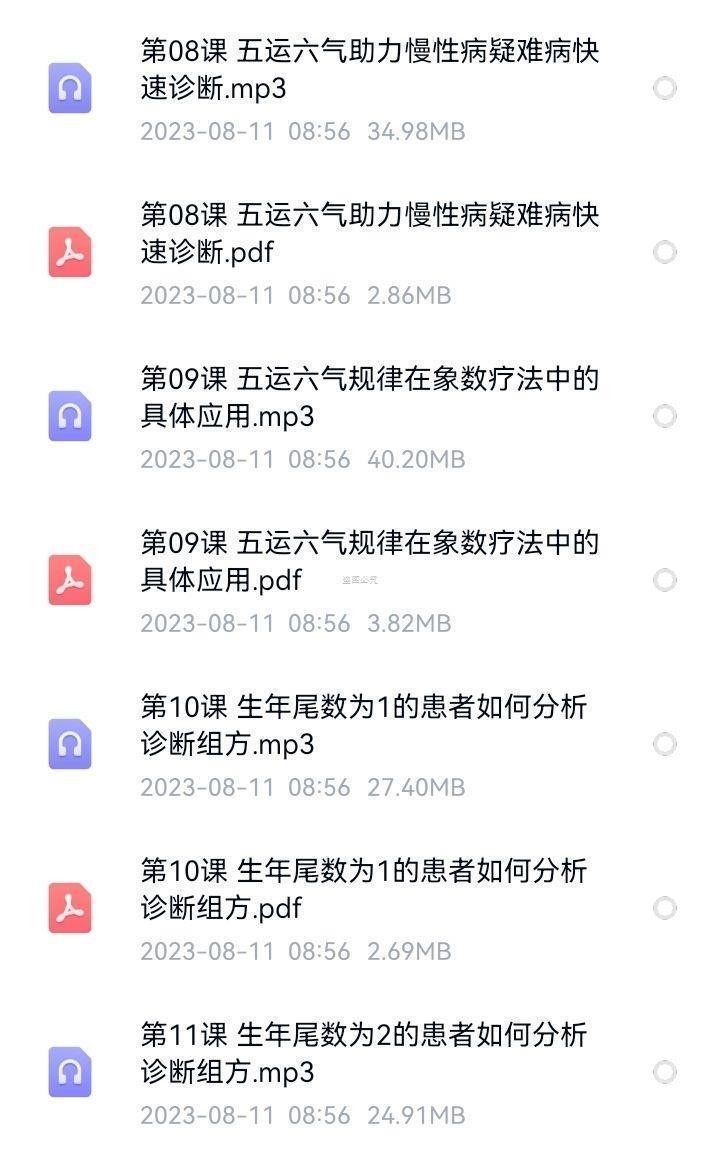This screenshot has width=720, height=1161.
Task: Select the 第10课 pdf file circle
Action: click(664, 908)
